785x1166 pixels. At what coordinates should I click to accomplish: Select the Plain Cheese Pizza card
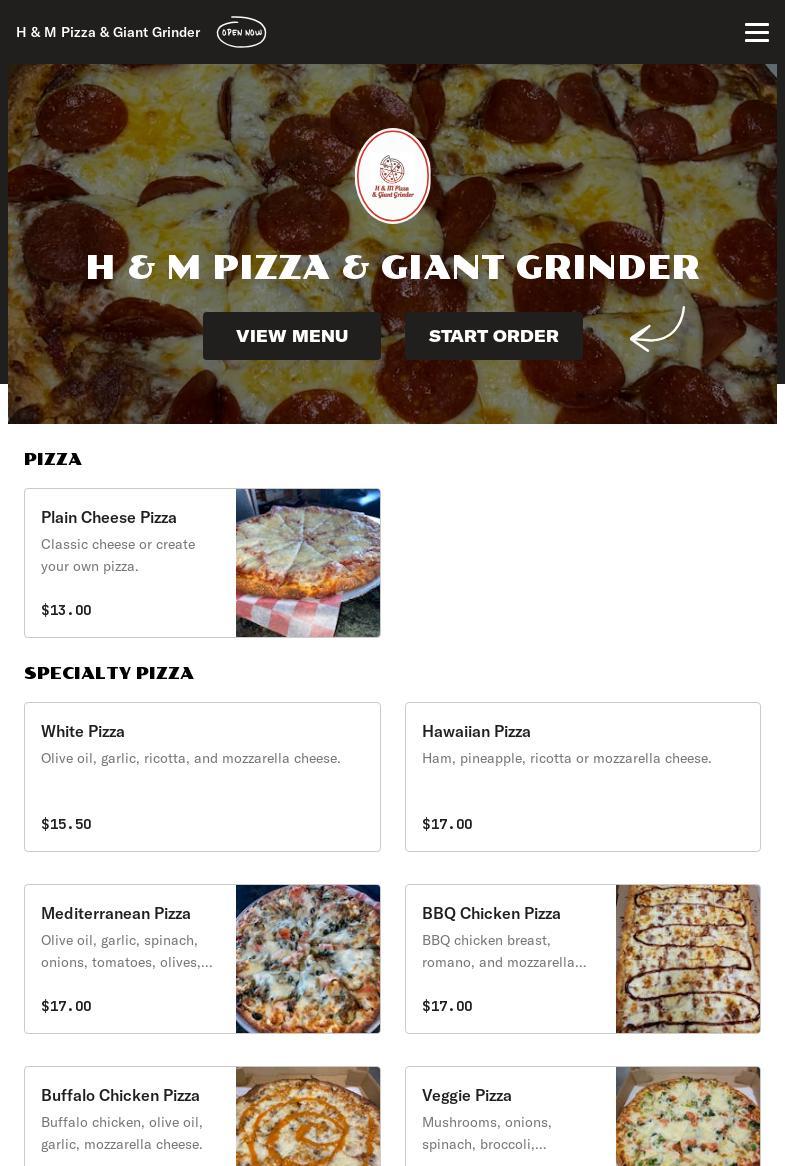pos(202,563)
